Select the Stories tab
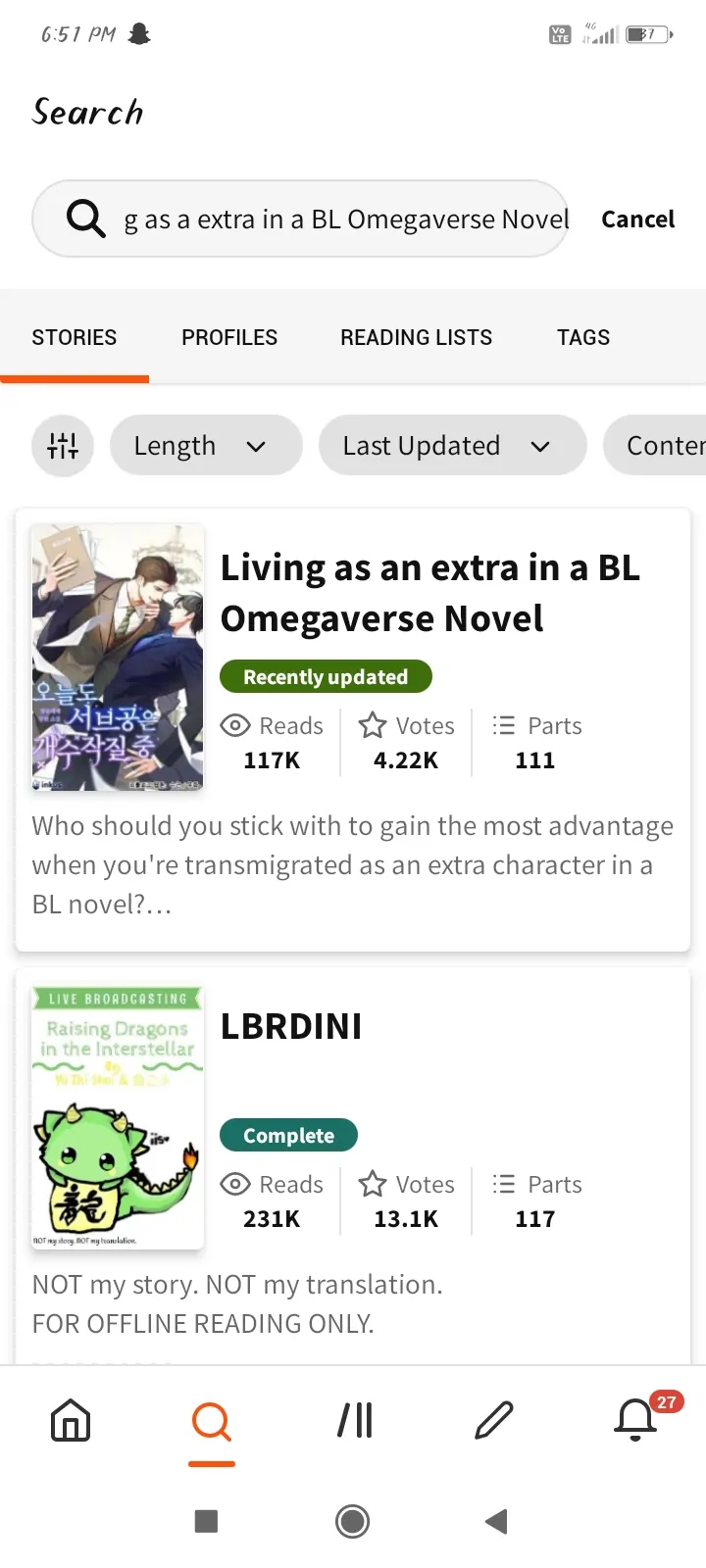 tap(75, 337)
